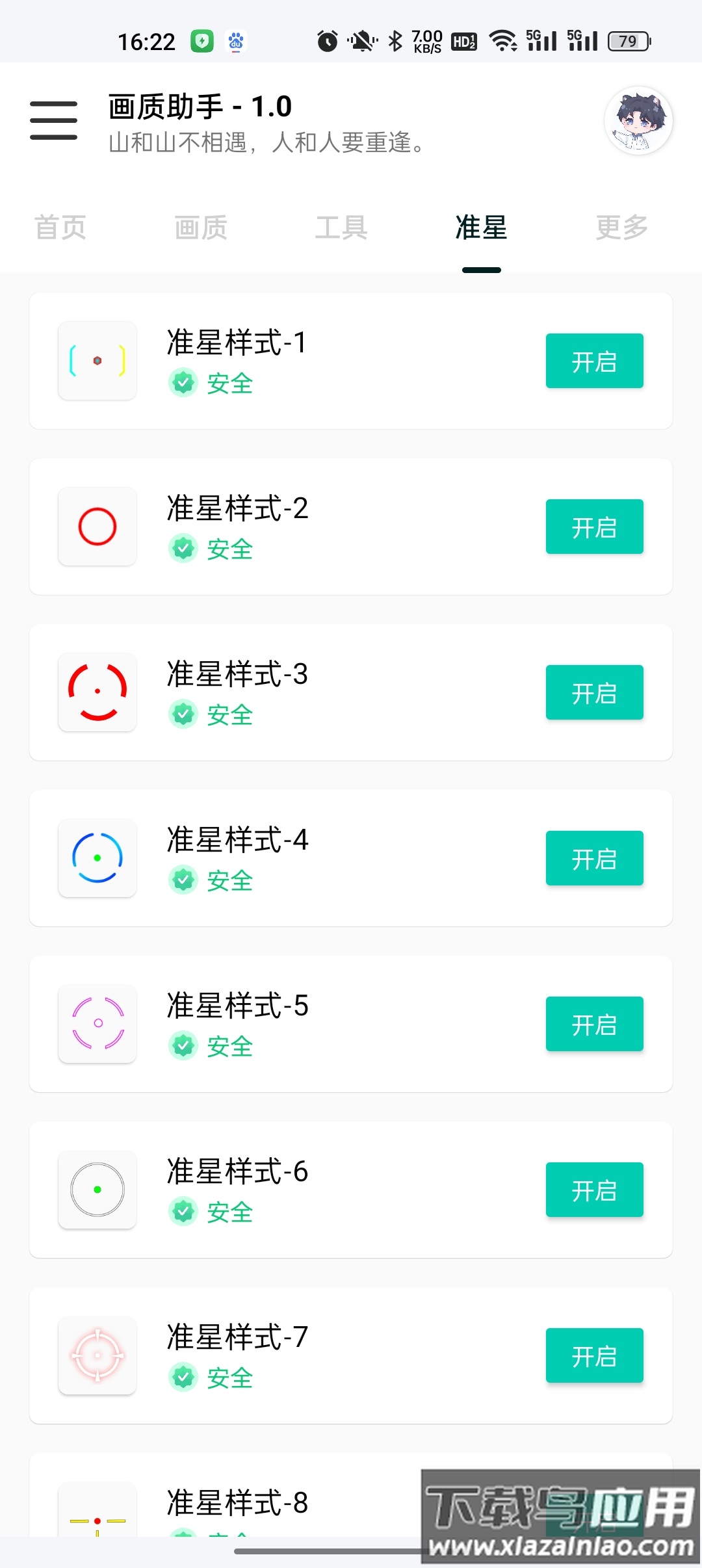Click the glowing red crosshair icon of 准星样式-7
This screenshot has width=702, height=1568.
coord(96,1355)
